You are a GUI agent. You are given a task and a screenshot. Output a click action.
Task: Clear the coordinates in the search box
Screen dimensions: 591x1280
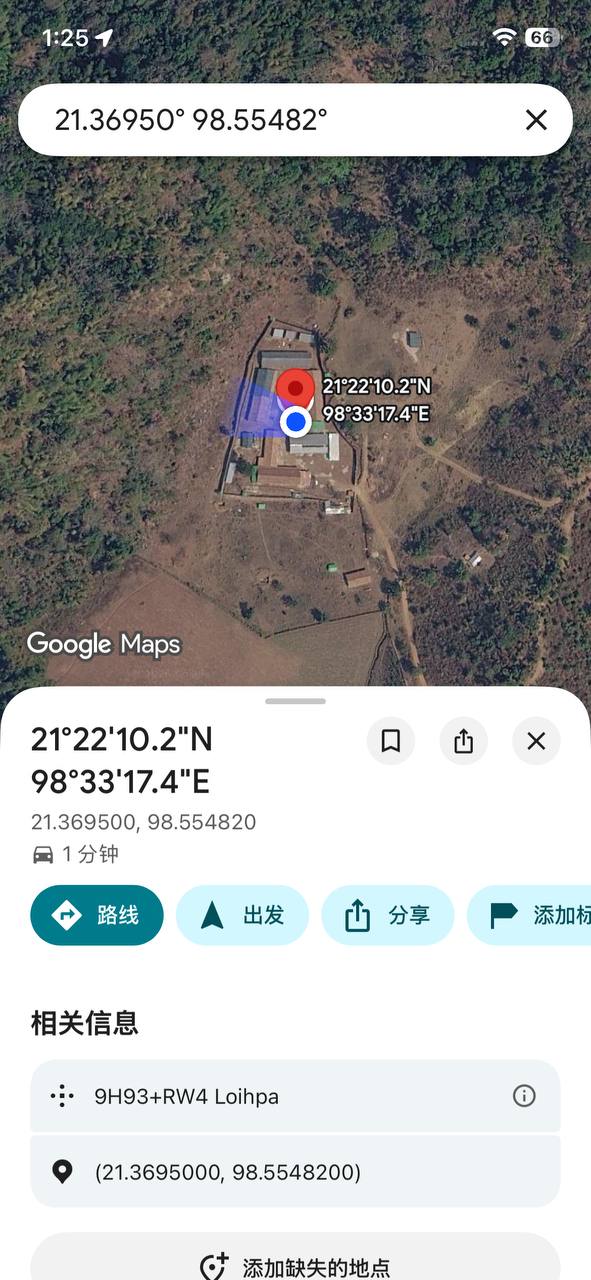point(536,120)
